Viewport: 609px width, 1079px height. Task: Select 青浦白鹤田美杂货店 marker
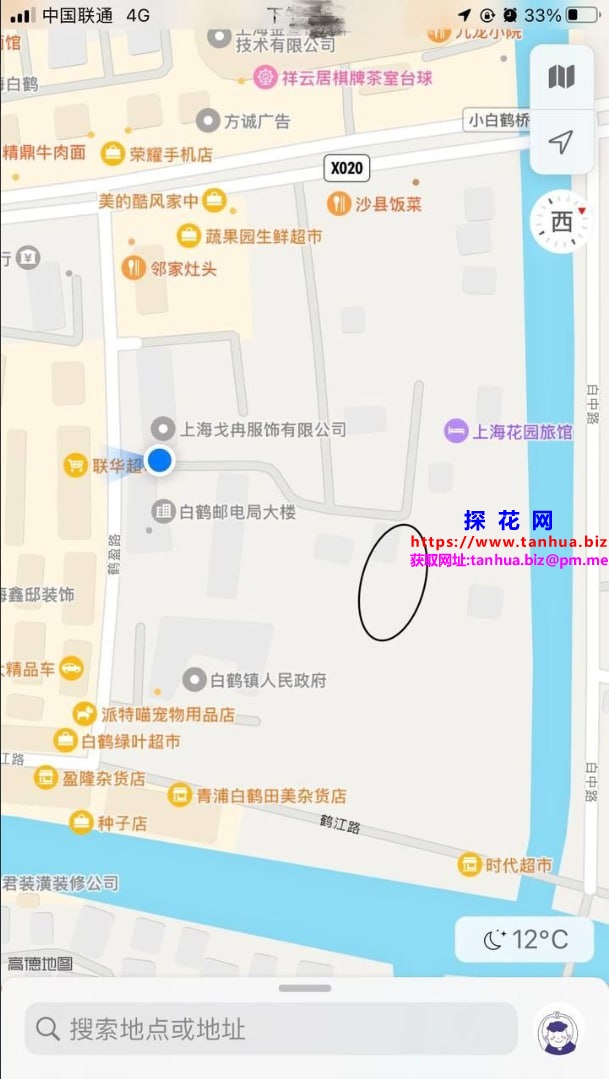coord(179,795)
